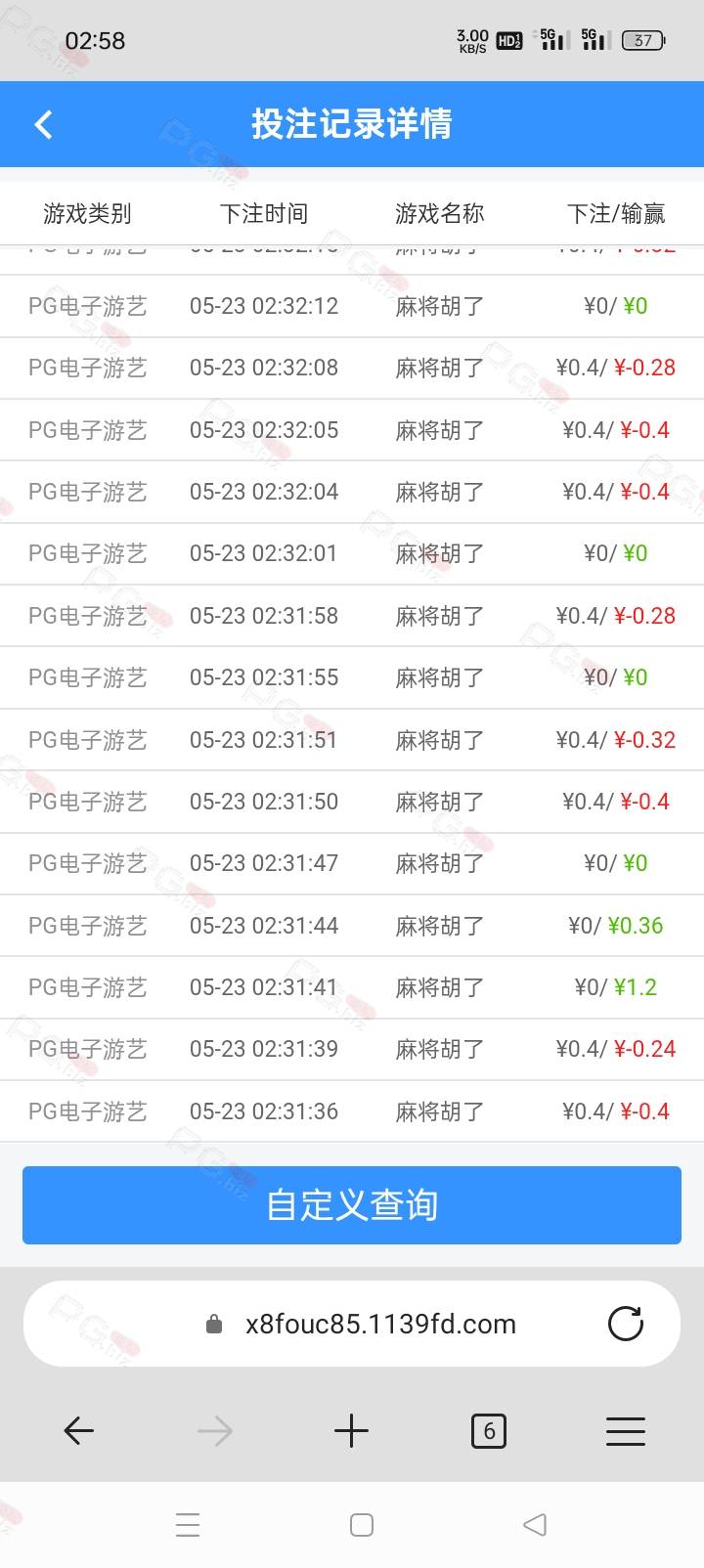The height and width of the screenshot is (1568, 704).
Task: Open the browser hamburger menu
Action: [x=626, y=1431]
